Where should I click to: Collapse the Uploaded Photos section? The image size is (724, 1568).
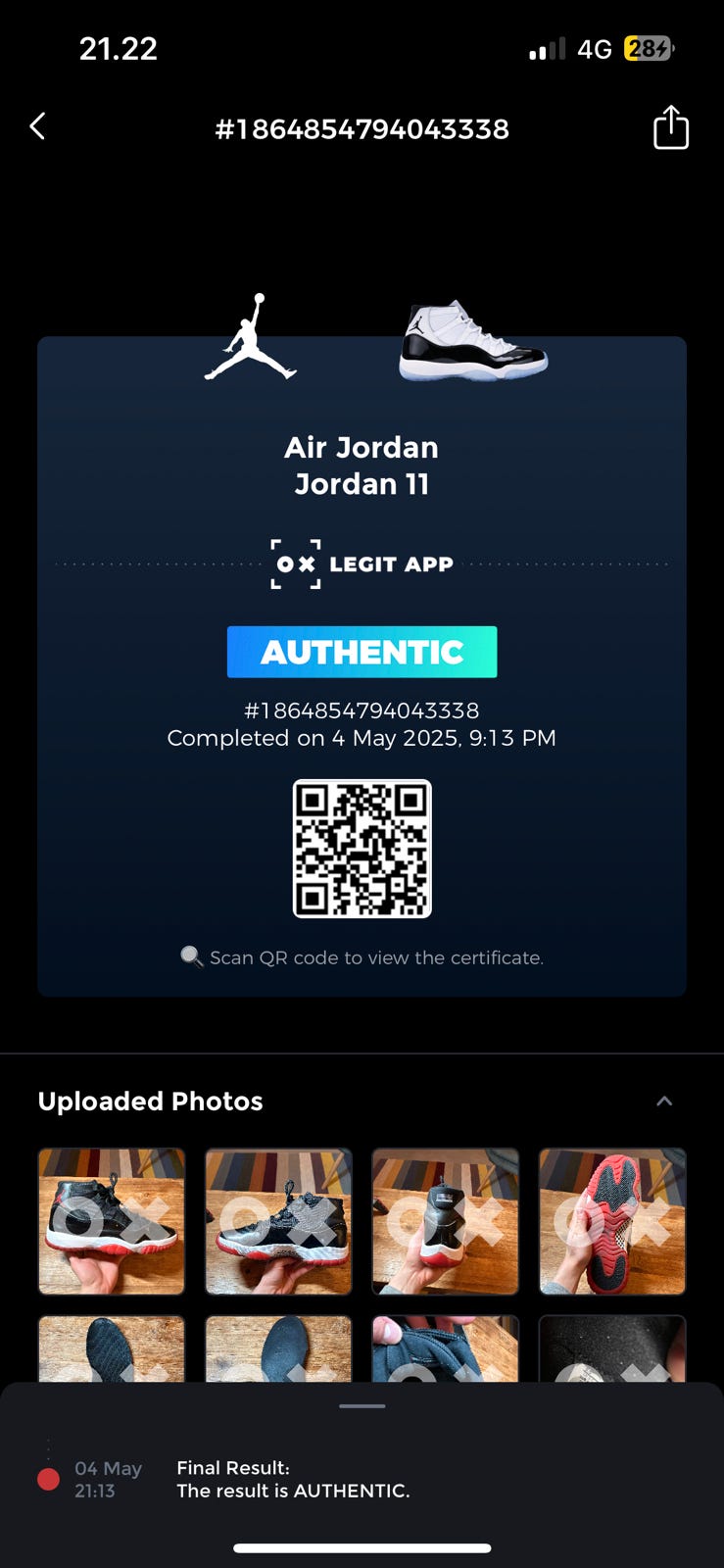[x=664, y=1101]
